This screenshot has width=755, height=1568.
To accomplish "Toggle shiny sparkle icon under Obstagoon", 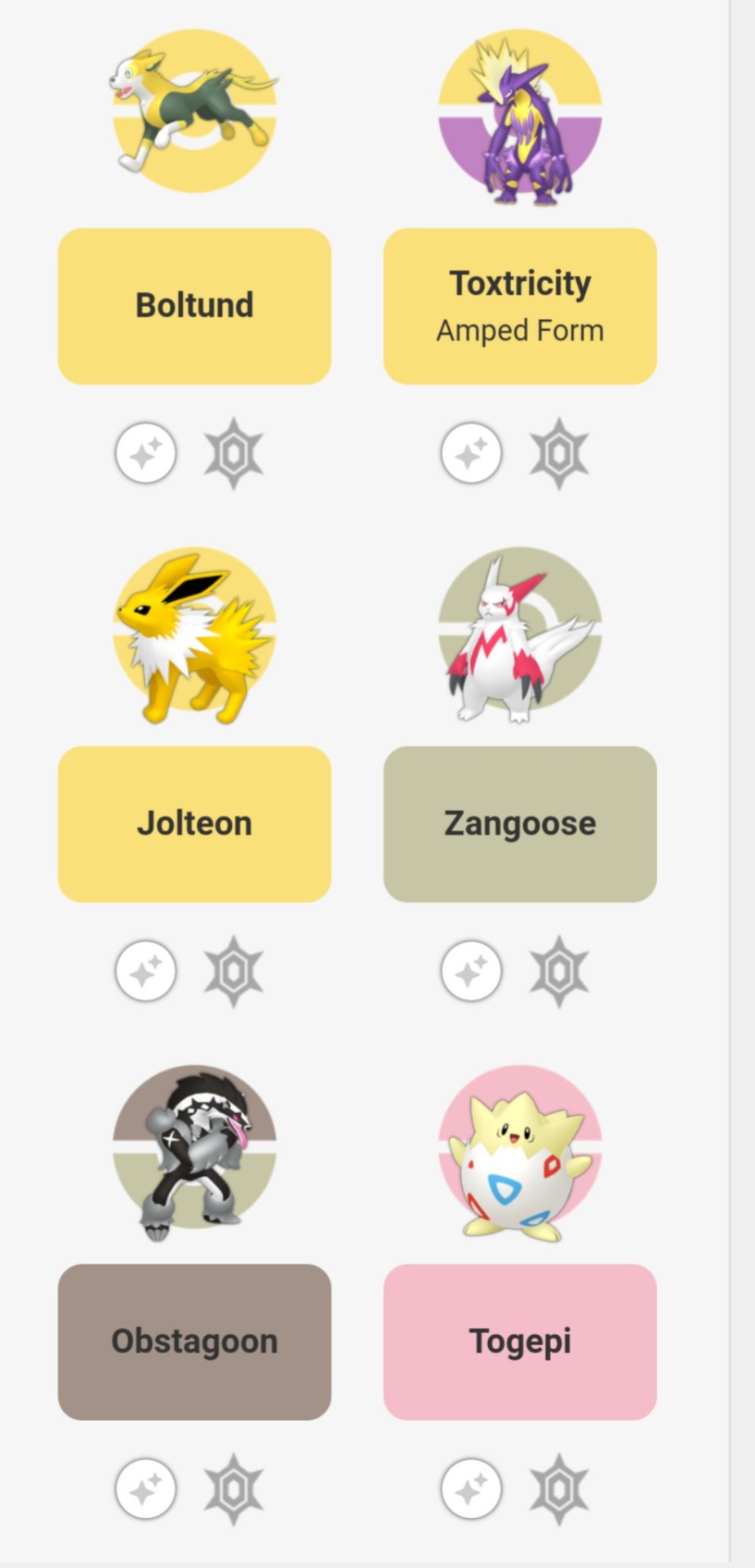I will coord(146,1489).
